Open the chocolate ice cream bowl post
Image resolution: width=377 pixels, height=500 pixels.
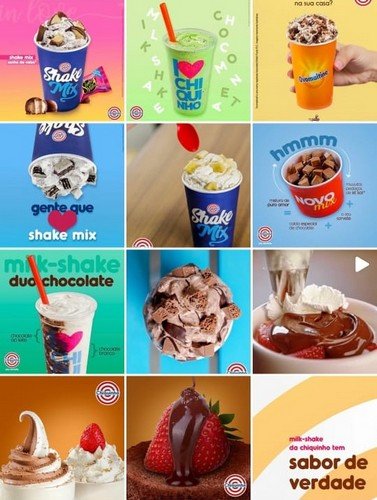(x=188, y=312)
